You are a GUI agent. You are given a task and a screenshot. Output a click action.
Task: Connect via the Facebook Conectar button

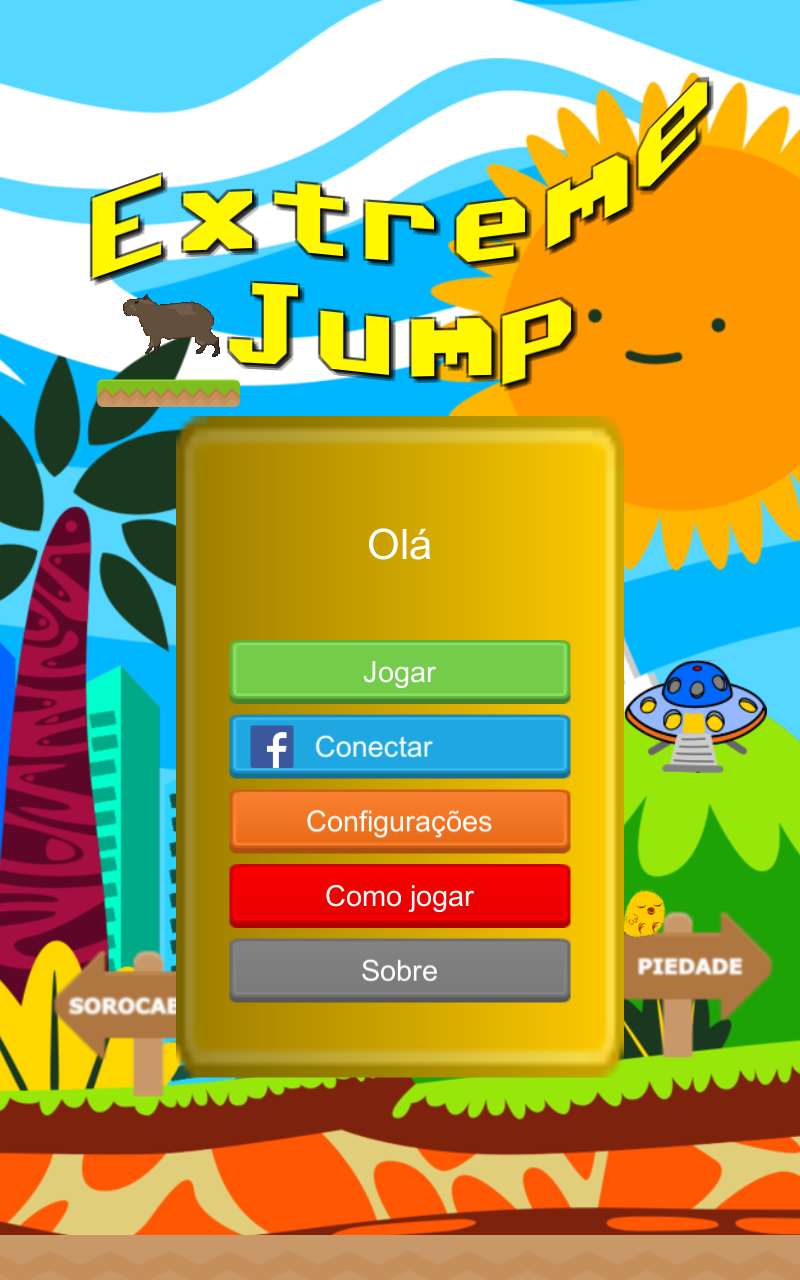(400, 747)
